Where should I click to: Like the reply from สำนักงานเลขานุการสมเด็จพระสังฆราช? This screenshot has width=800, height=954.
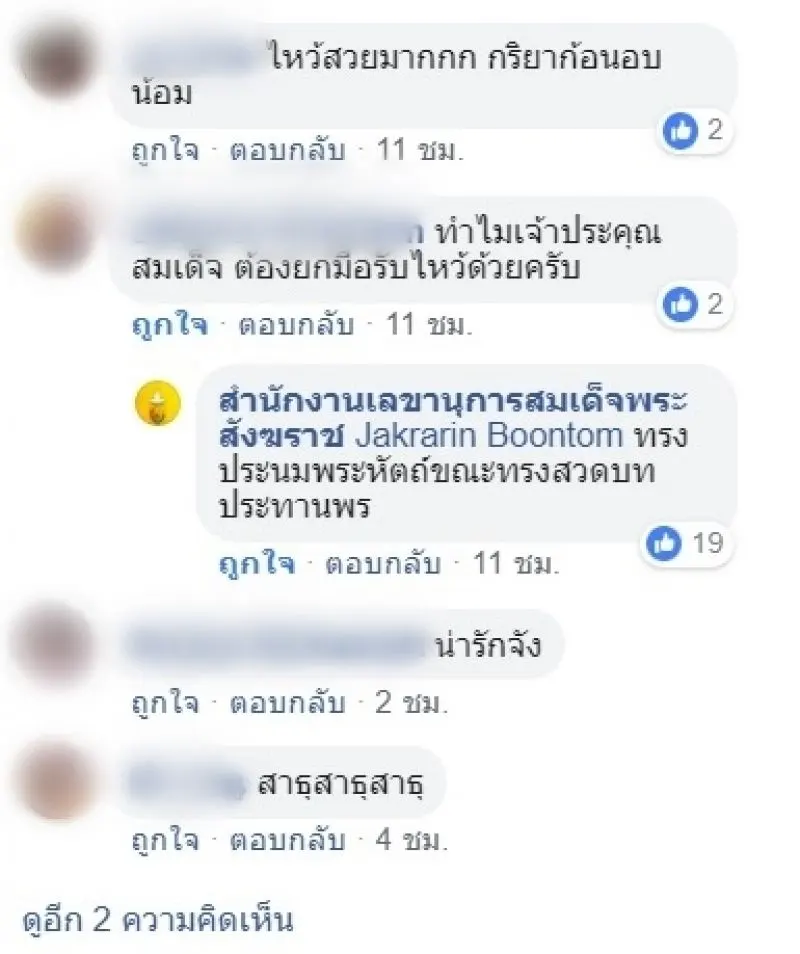256,563
